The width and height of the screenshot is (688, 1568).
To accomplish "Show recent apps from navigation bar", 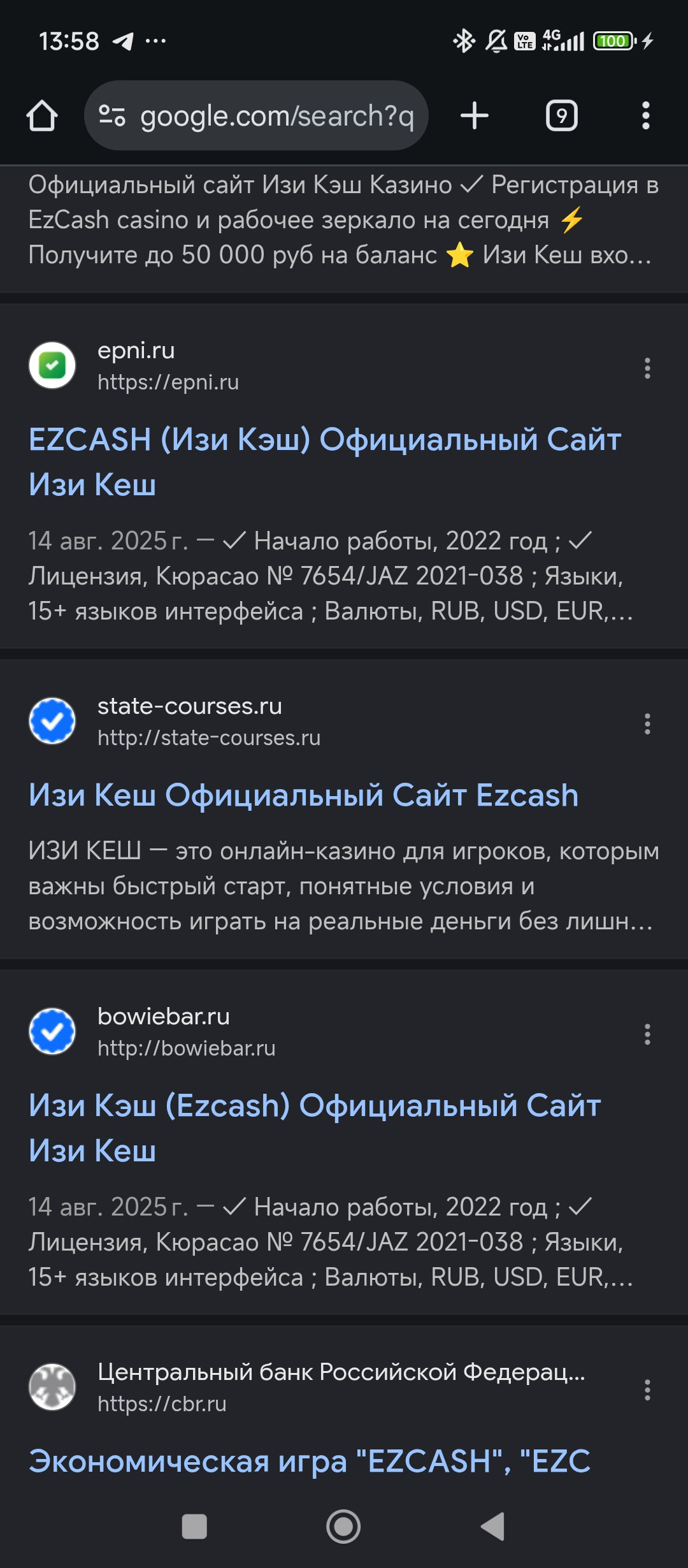I will pos(194,1527).
